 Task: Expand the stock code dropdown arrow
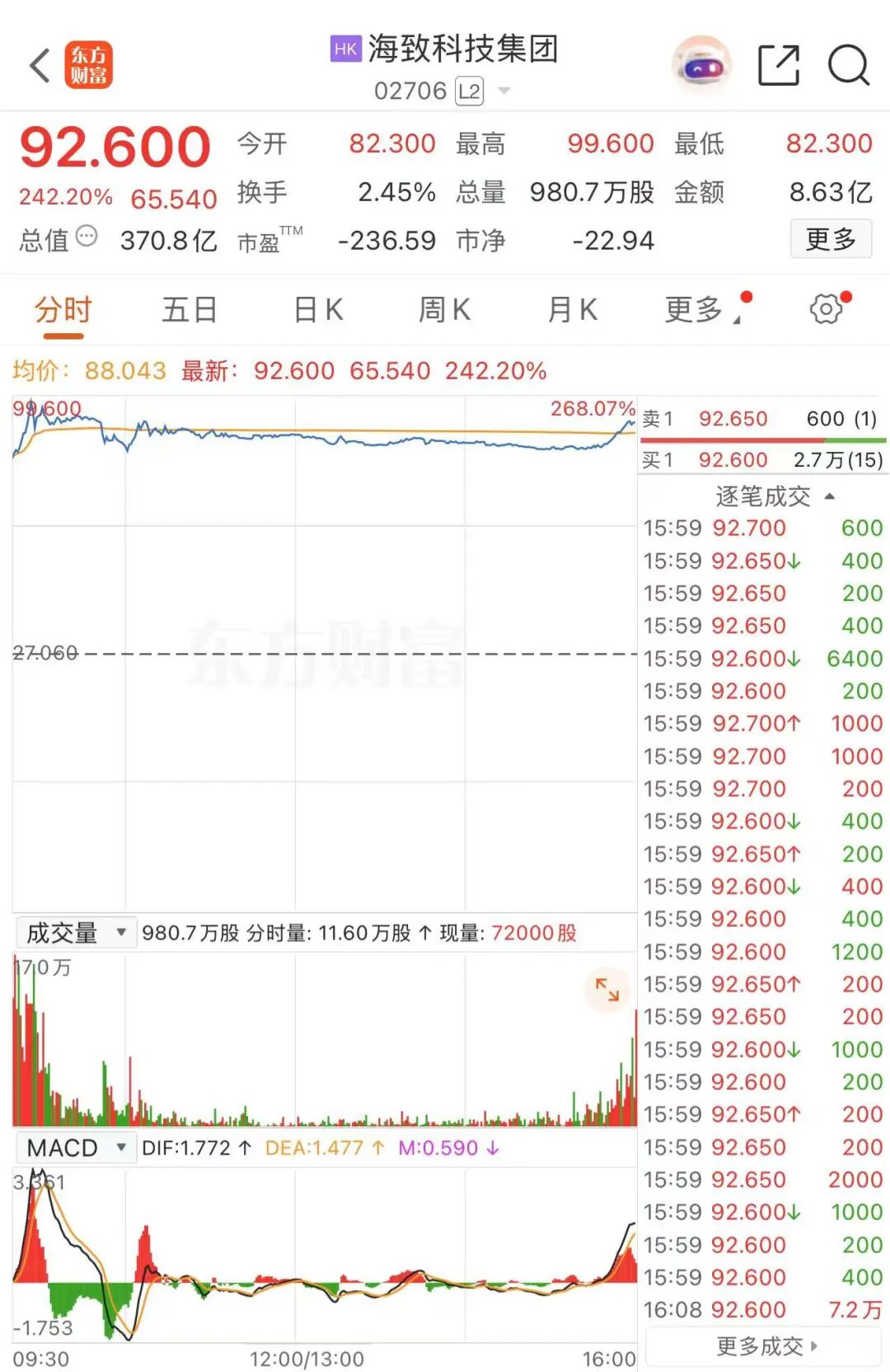point(504,91)
